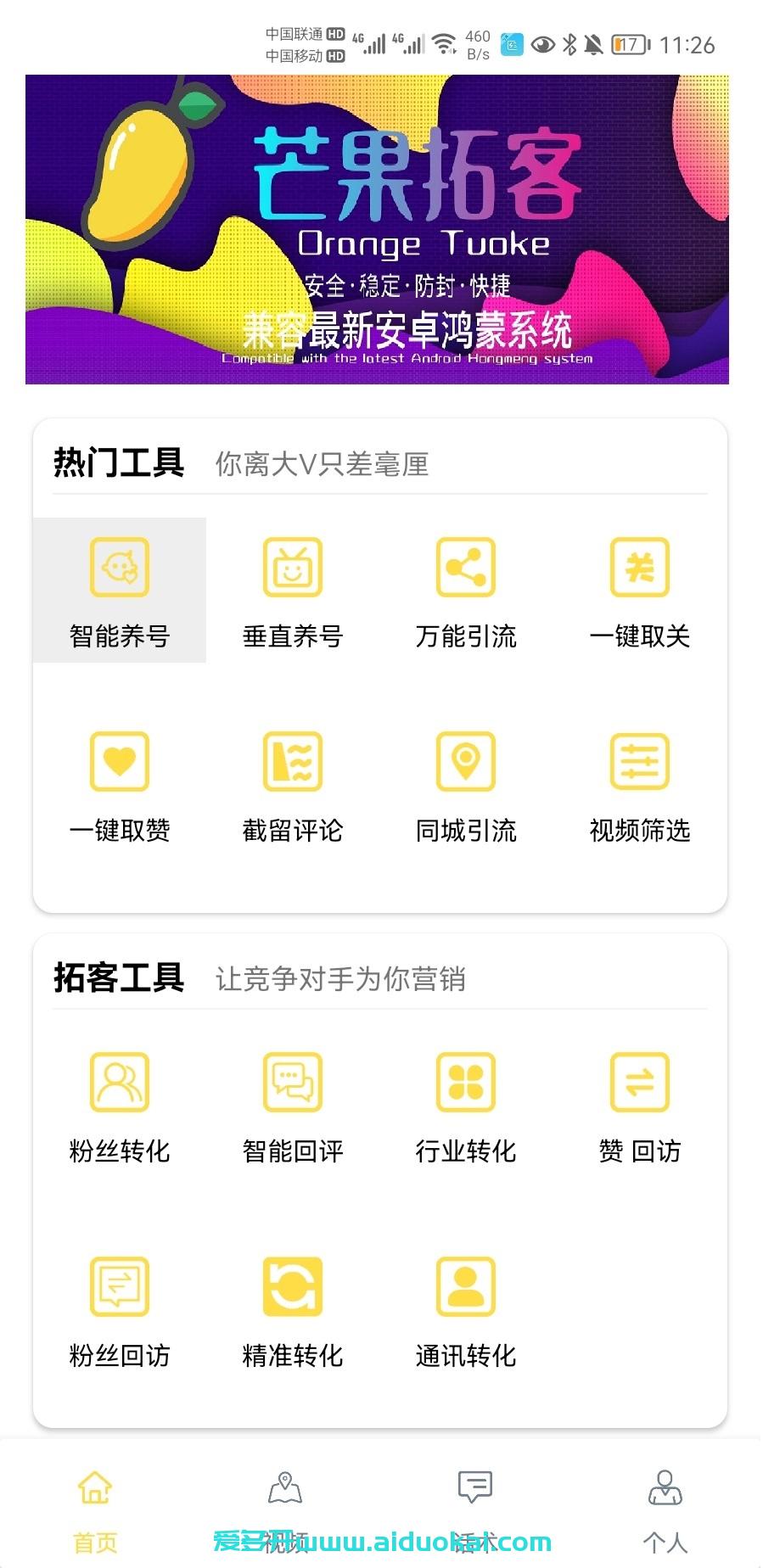Switch to the 首页 home tab
The width and height of the screenshot is (763, 1568).
pos(95,1511)
